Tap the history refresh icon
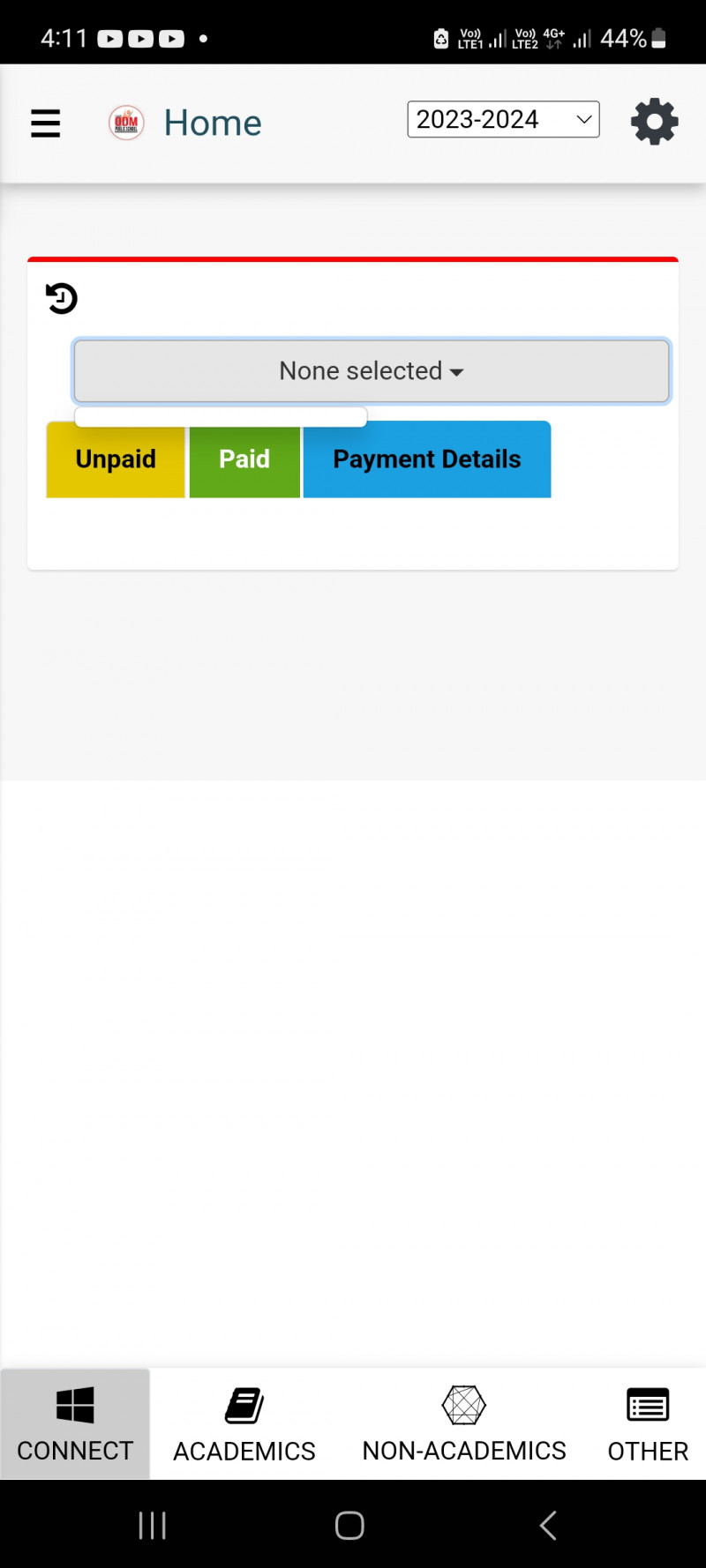 (x=62, y=299)
